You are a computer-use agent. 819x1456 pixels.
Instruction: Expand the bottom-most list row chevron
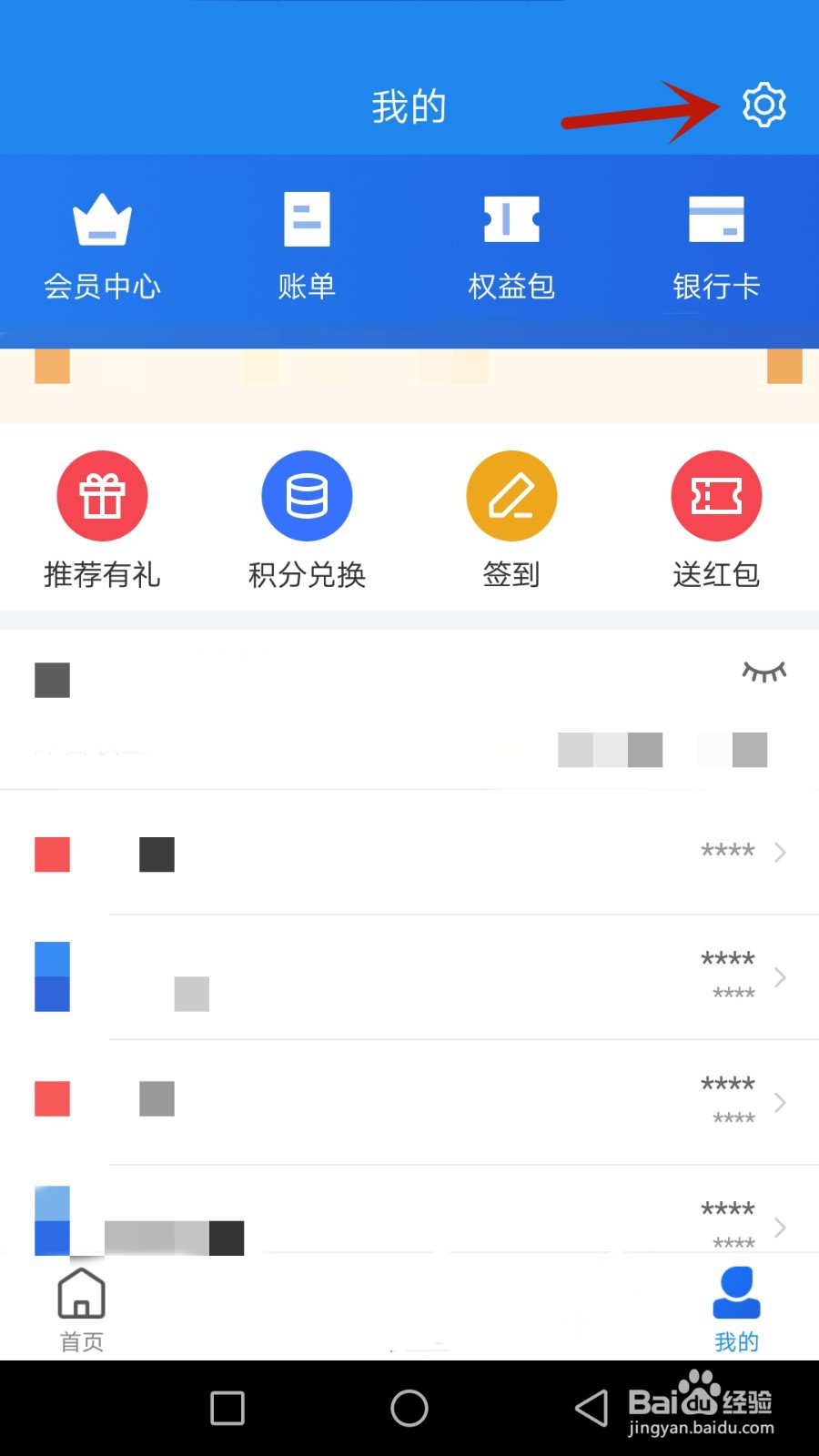click(x=780, y=1228)
